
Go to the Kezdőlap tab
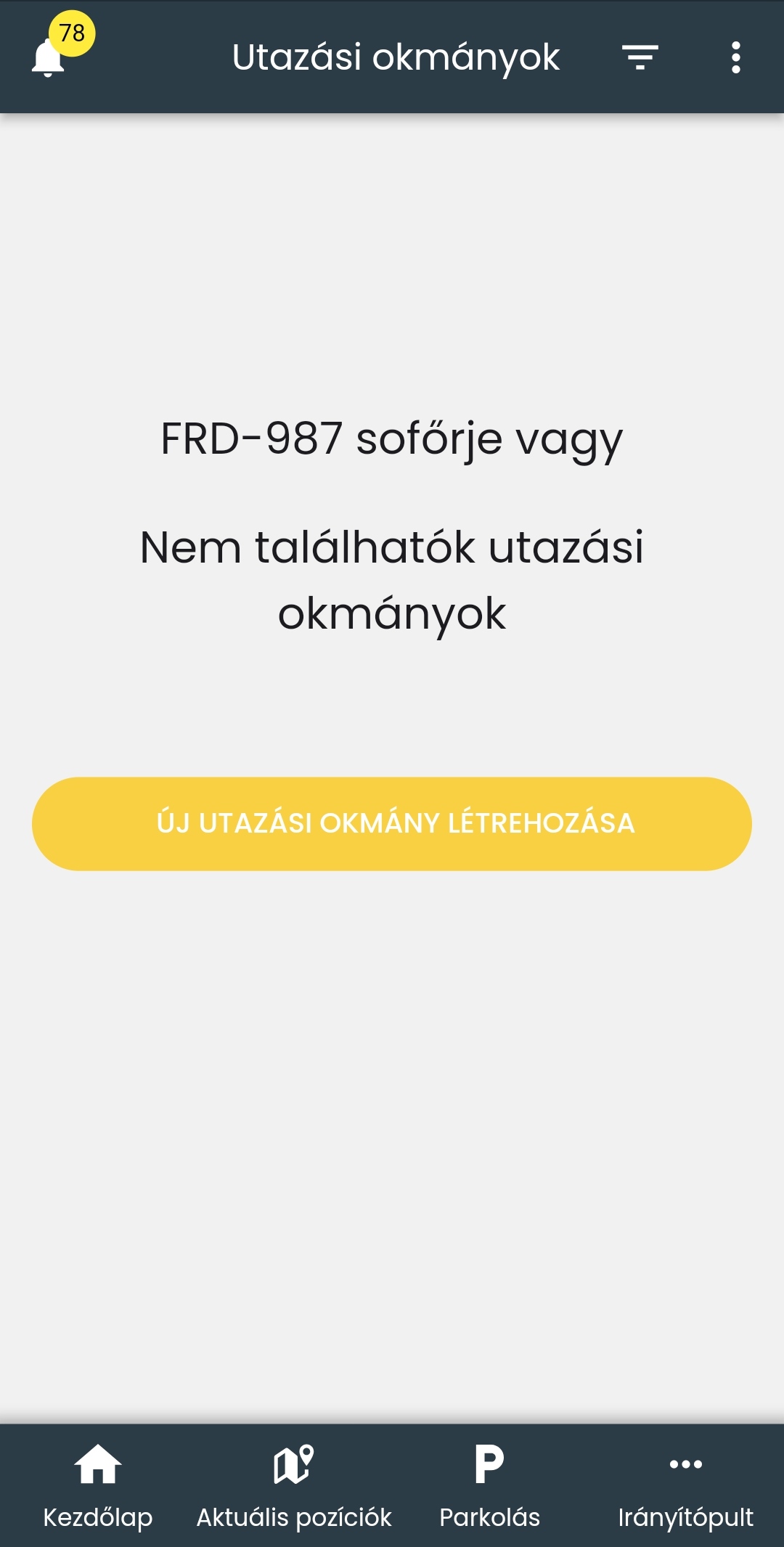pyautogui.click(x=98, y=1485)
